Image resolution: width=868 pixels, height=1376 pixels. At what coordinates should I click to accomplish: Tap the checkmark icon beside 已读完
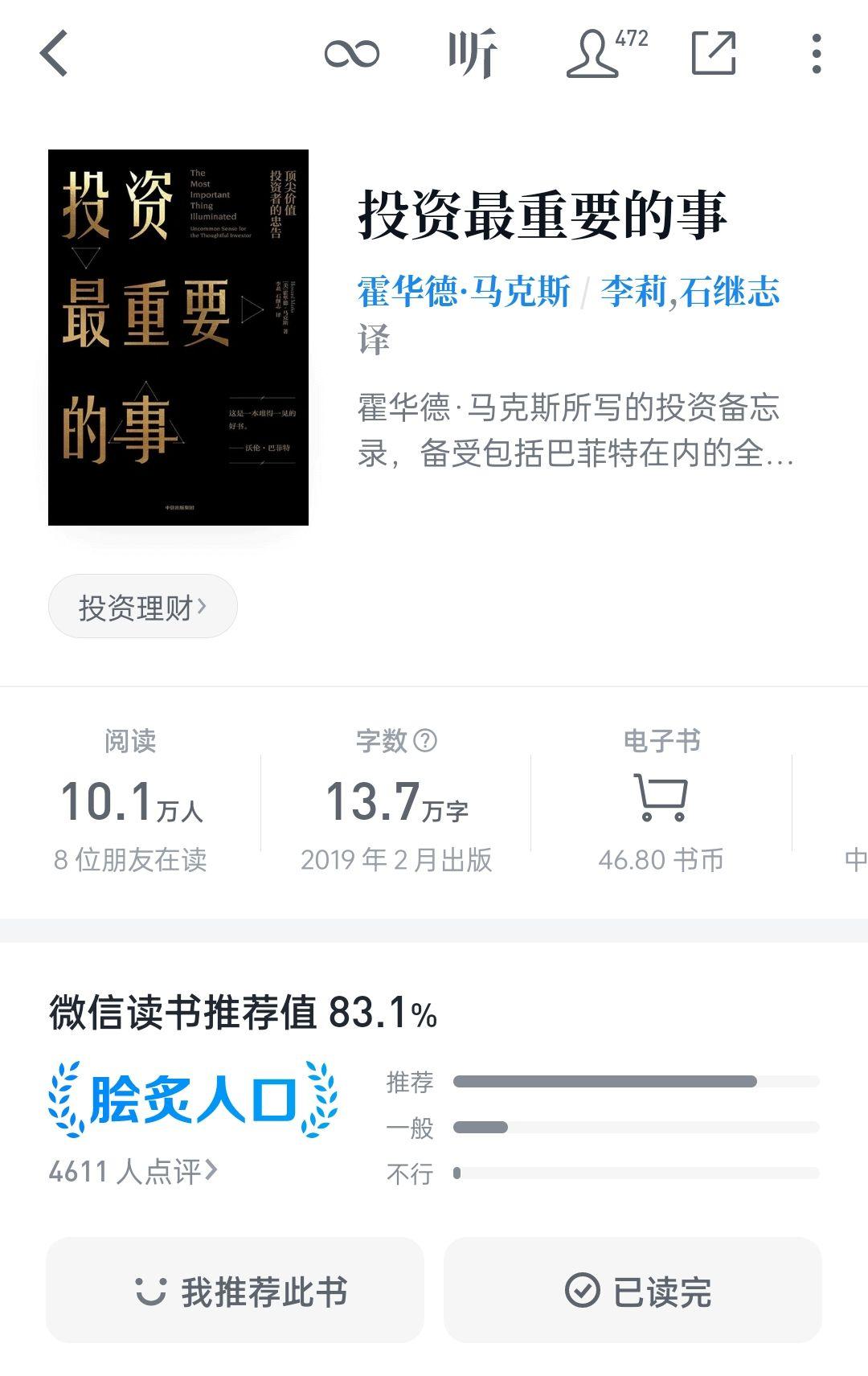click(581, 1288)
